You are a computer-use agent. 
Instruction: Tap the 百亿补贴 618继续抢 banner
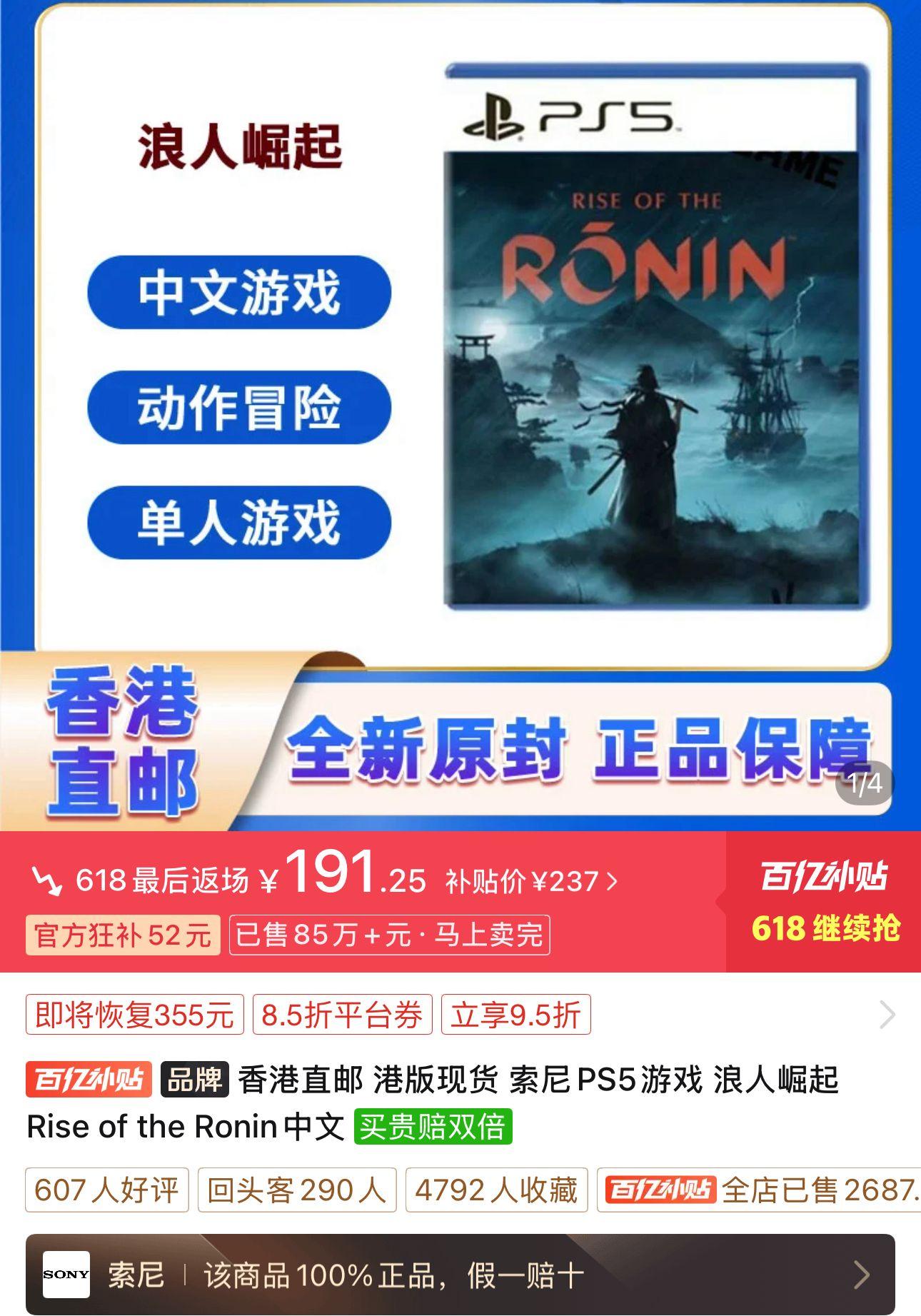(823, 901)
